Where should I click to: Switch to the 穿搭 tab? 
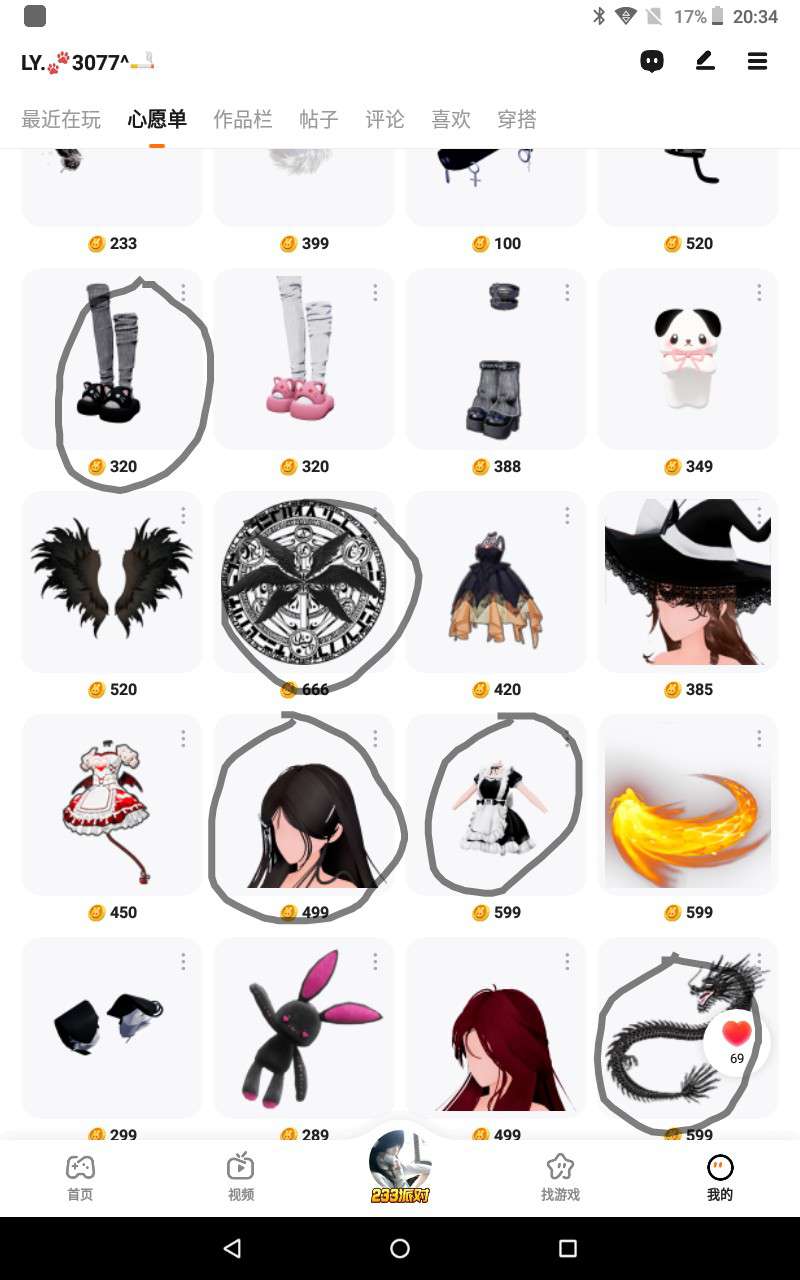(516, 120)
